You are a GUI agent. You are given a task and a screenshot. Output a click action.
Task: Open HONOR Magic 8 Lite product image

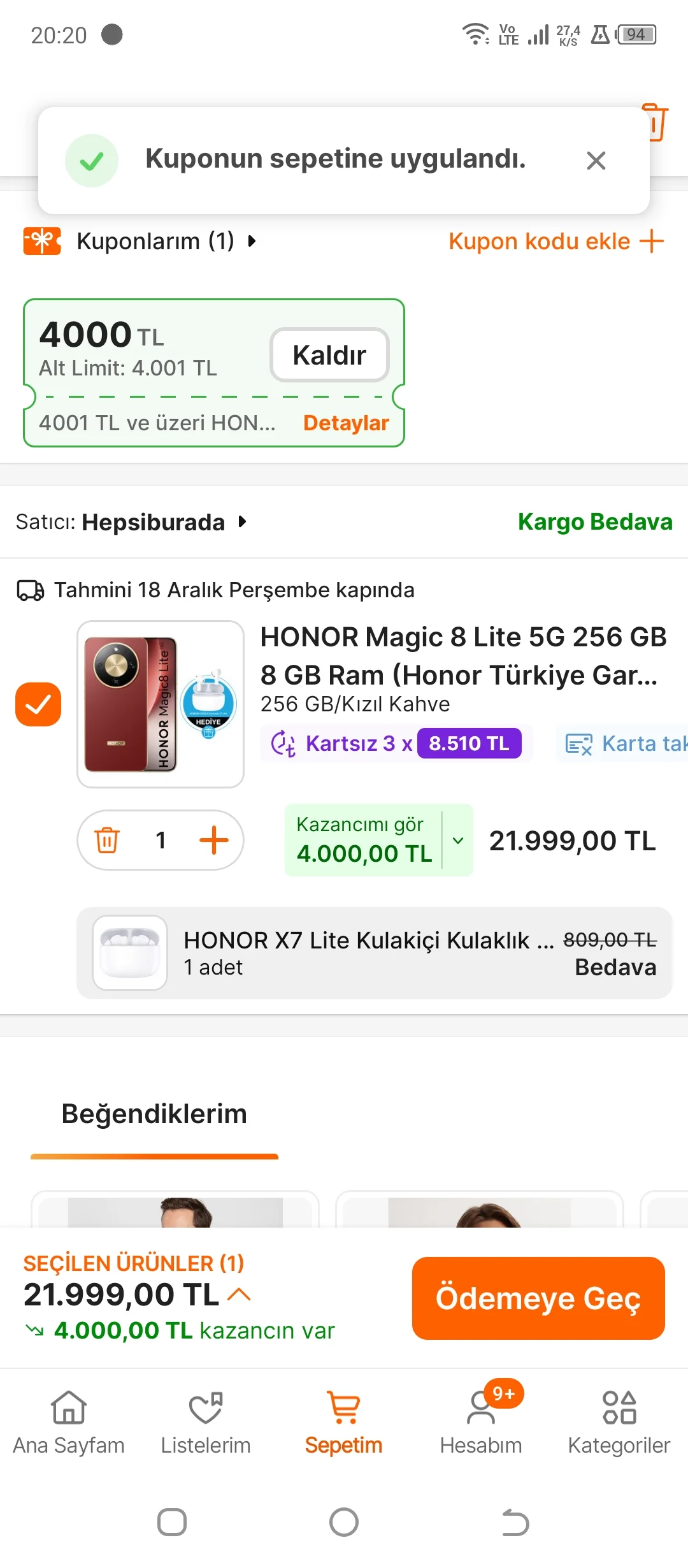[x=161, y=704]
